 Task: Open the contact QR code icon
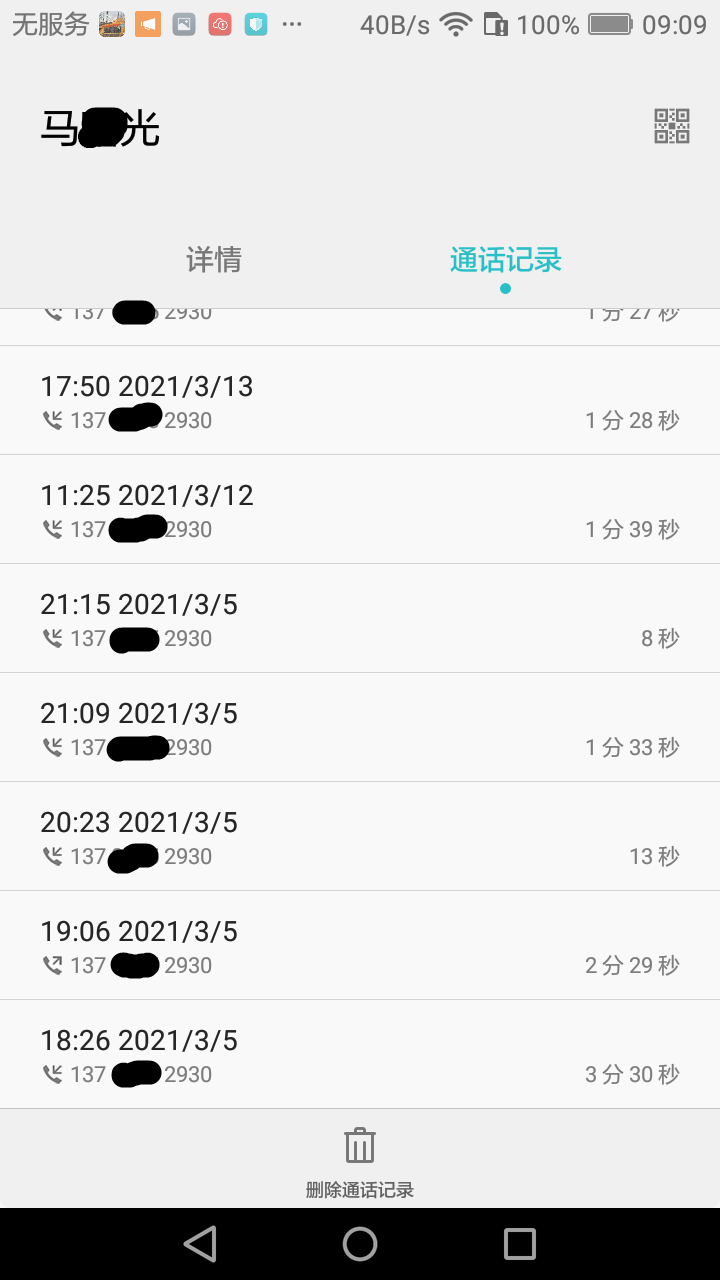pos(671,125)
